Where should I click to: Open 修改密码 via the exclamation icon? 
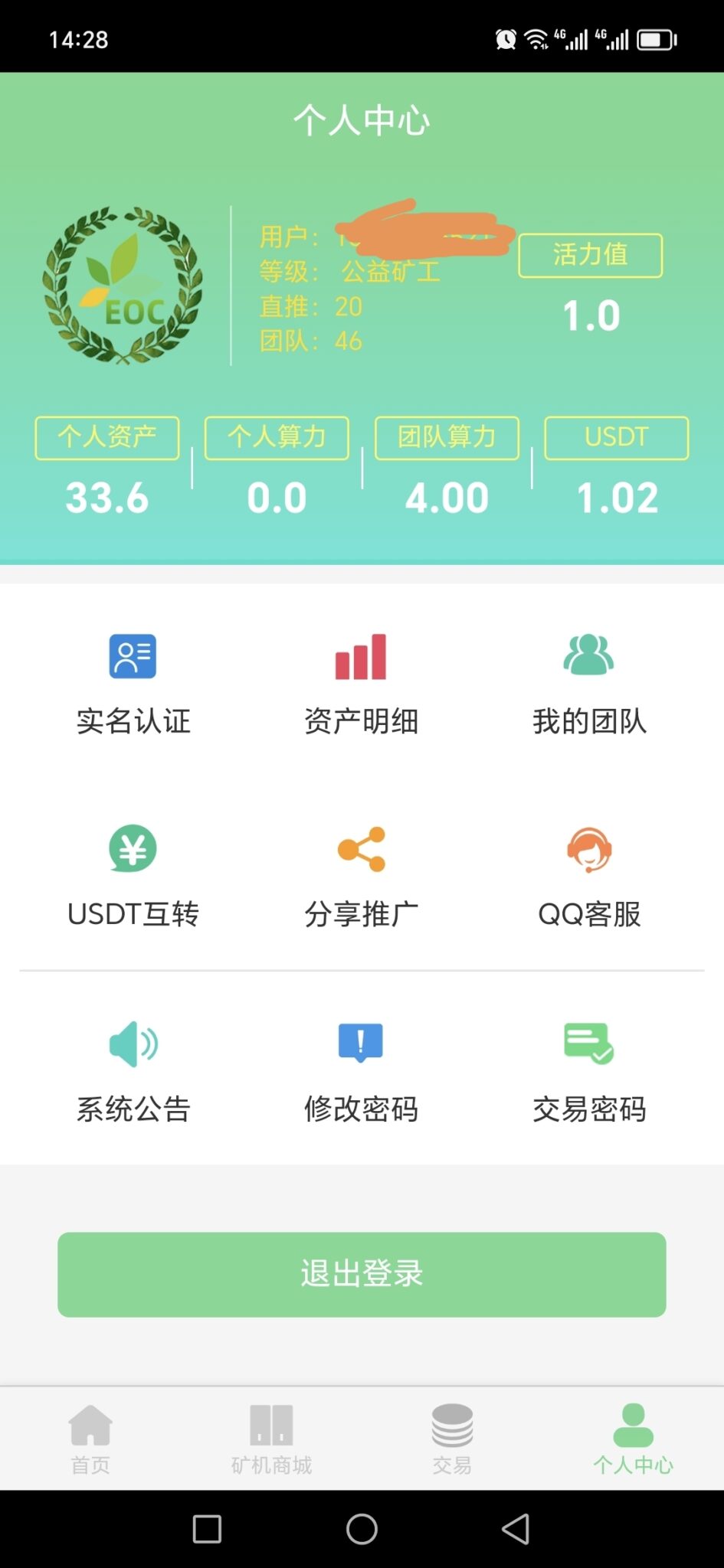360,1041
